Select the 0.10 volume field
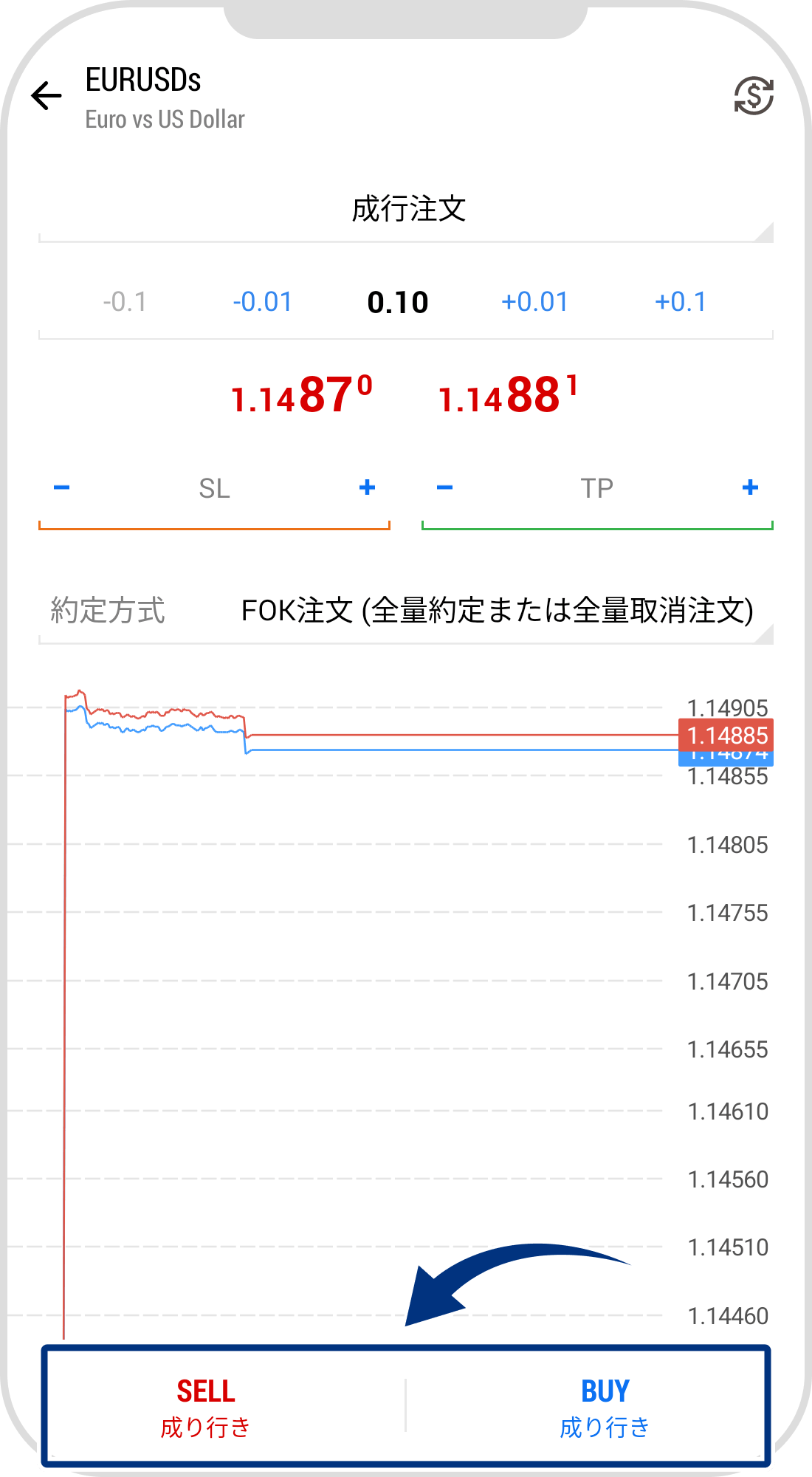 point(397,301)
